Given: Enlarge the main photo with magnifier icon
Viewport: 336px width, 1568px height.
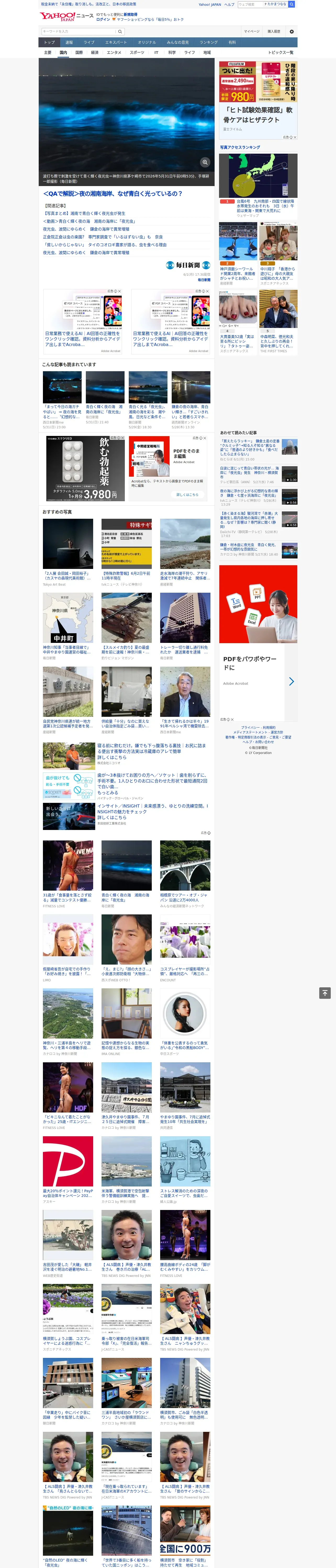Looking at the screenshot, I should (x=205, y=162).
